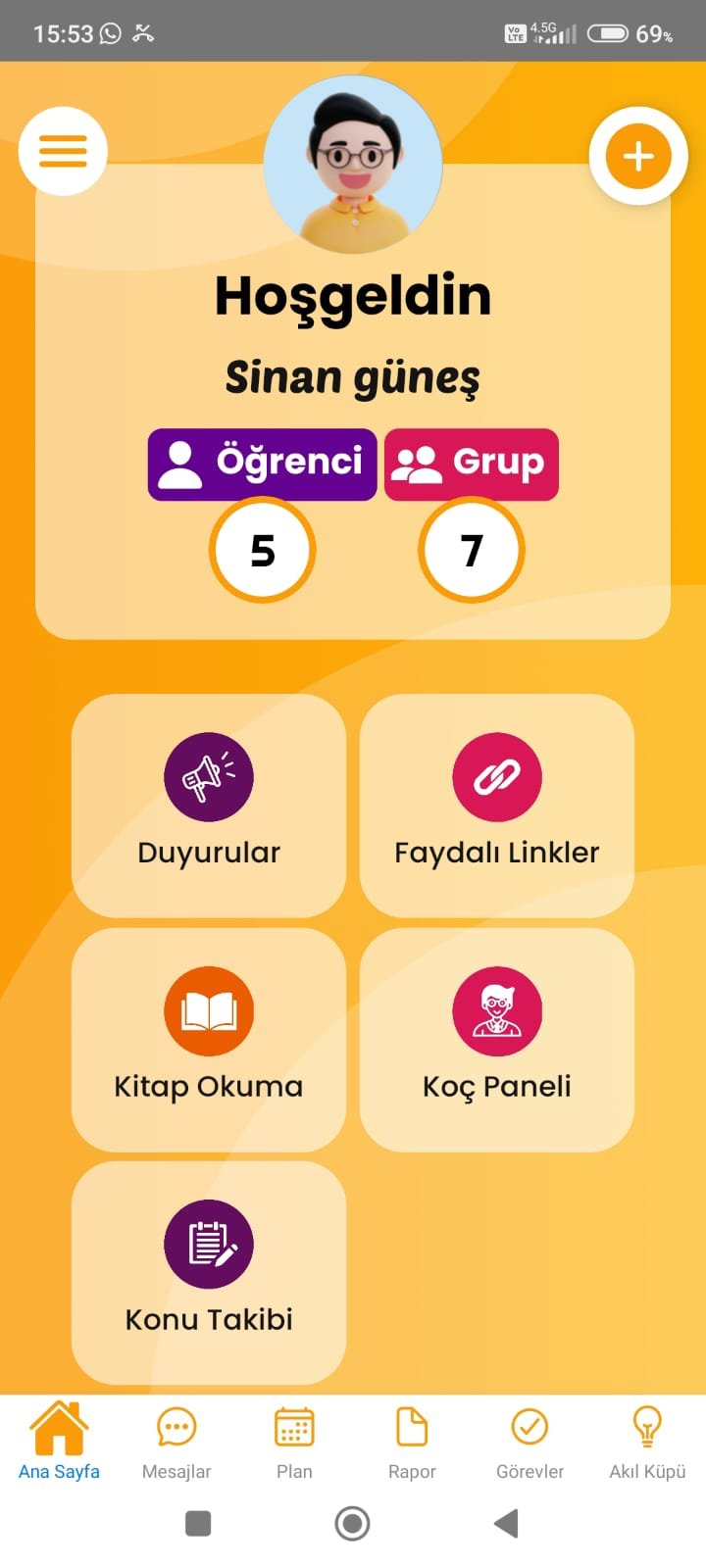Tap the system home button
Screen dimensions: 706x1568
(352, 1523)
